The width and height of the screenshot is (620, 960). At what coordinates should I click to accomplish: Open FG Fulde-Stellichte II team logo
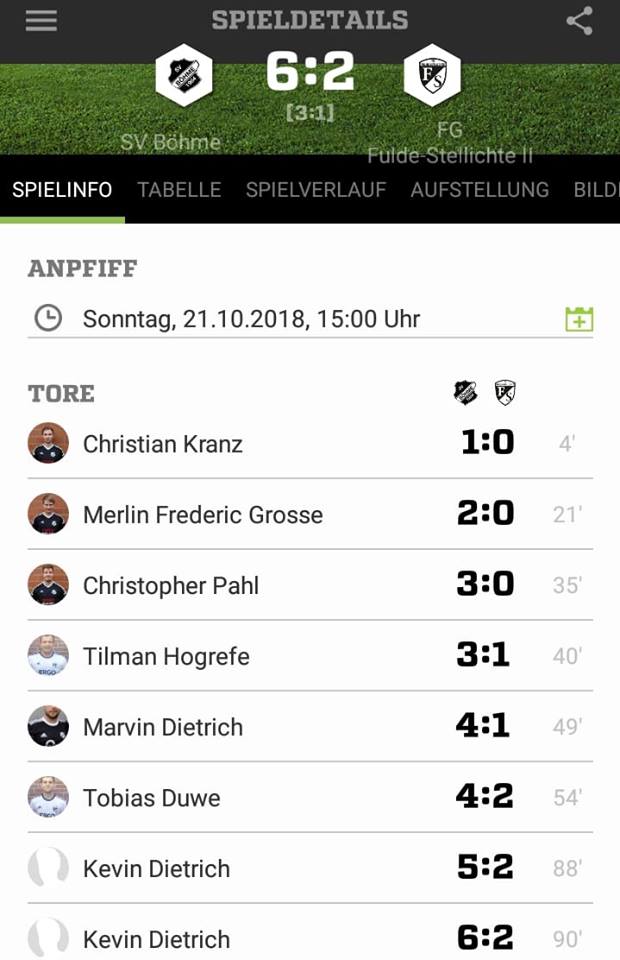[432, 76]
